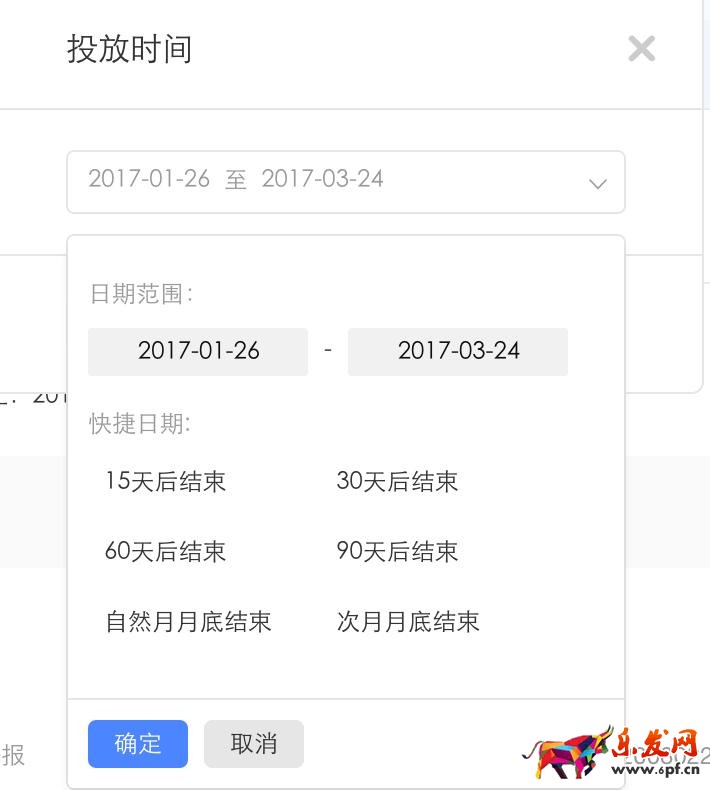Image resolution: width=710 pixels, height=790 pixels.
Task: Pick 自然月月底结束 option
Action: [188, 621]
